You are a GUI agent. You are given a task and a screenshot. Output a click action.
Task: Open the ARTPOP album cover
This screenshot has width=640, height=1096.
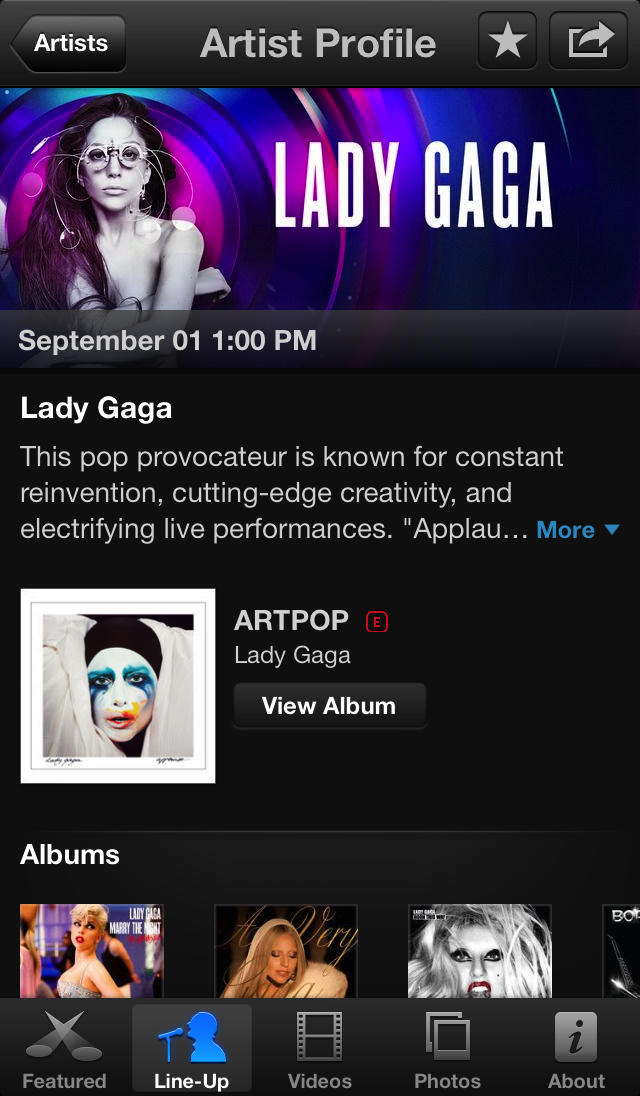[118, 686]
